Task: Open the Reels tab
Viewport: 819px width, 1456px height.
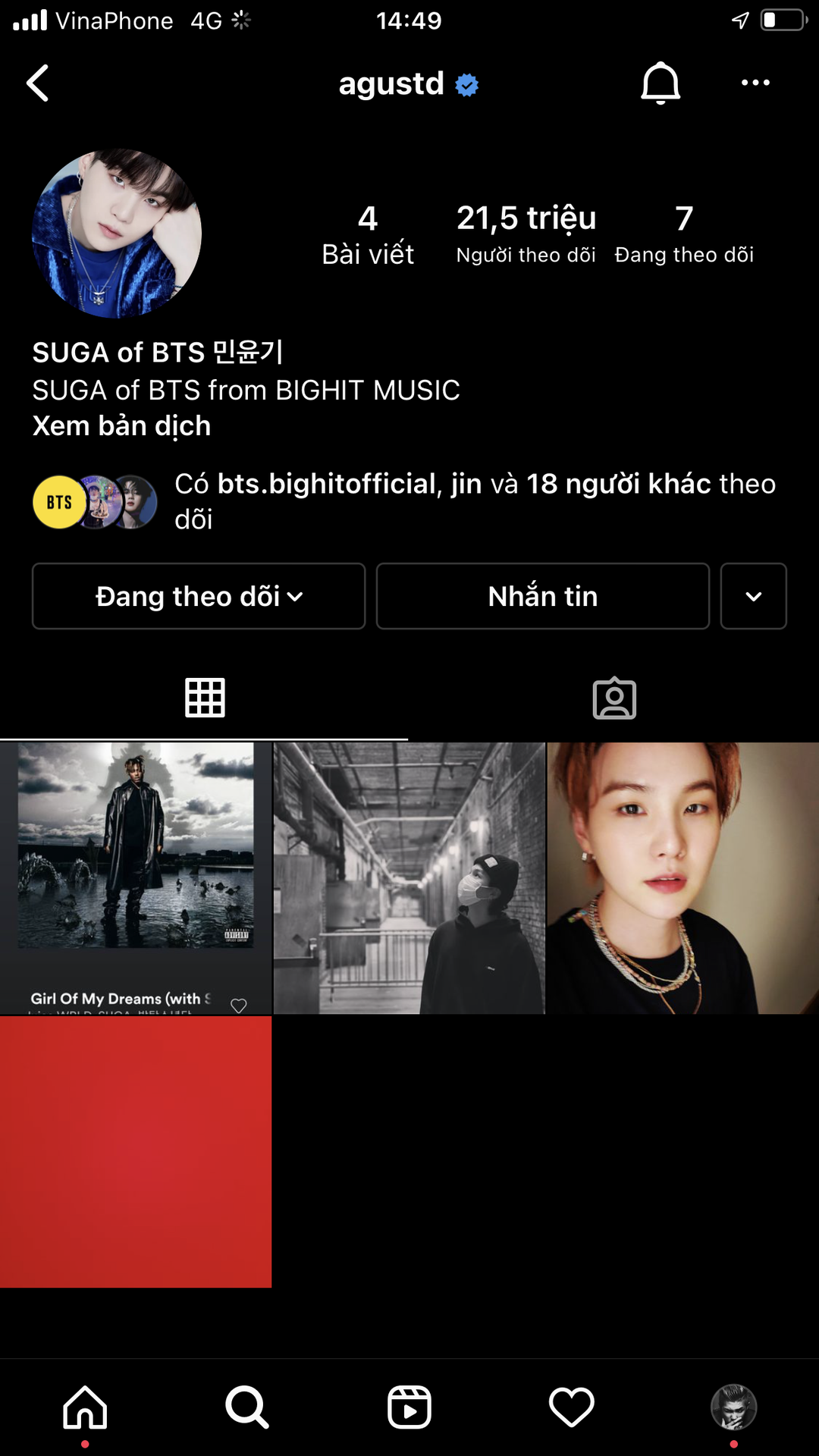Action: click(x=409, y=1407)
